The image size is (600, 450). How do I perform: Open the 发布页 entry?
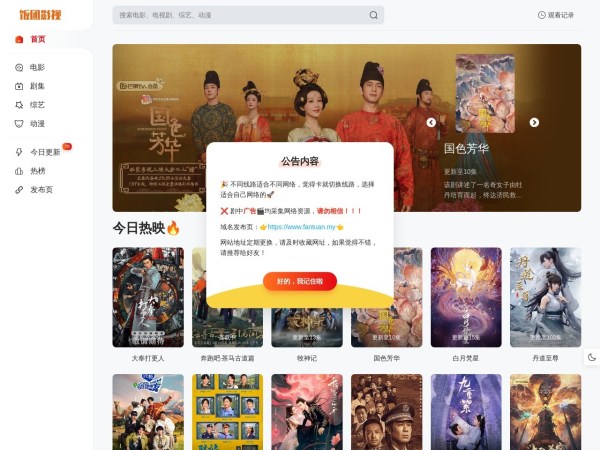tap(40, 189)
